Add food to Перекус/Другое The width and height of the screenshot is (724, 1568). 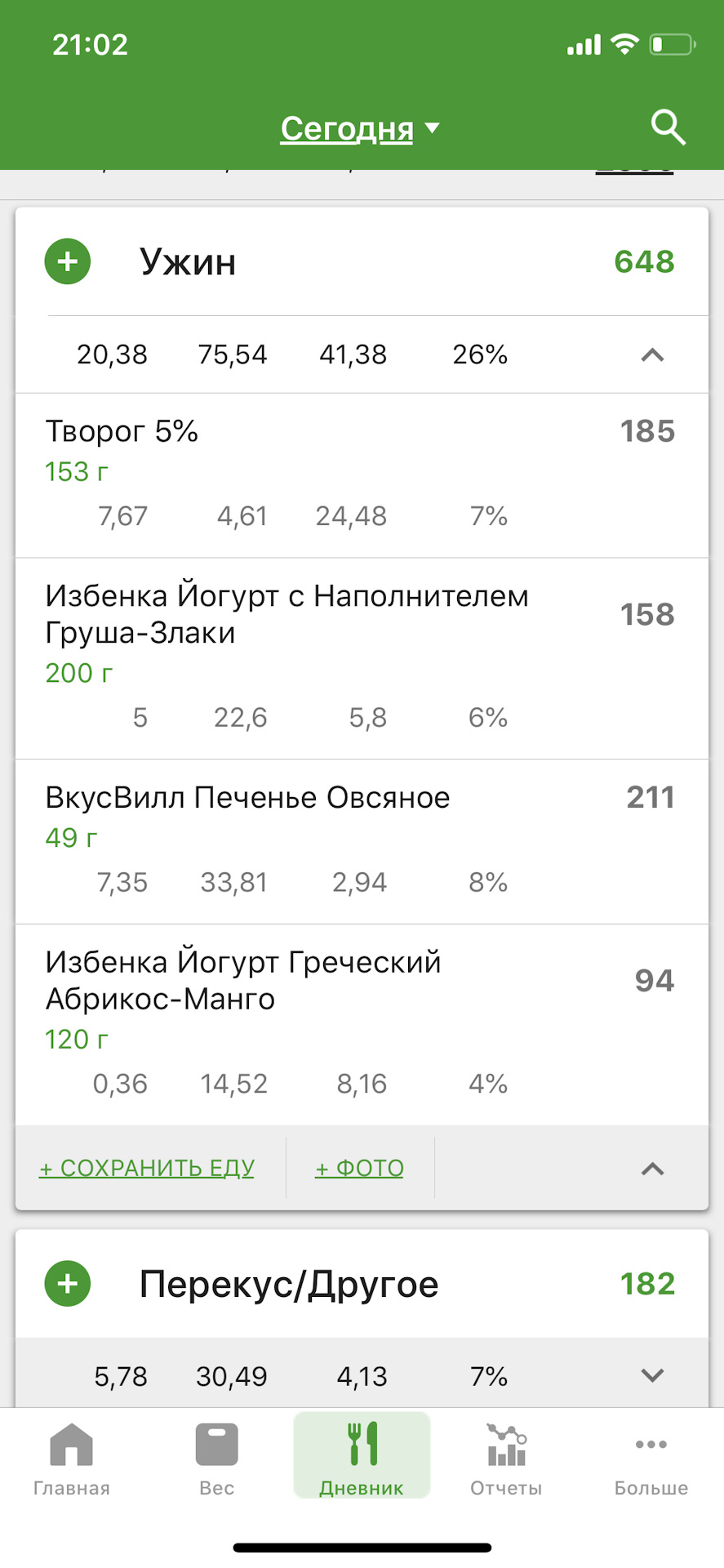(x=68, y=1284)
